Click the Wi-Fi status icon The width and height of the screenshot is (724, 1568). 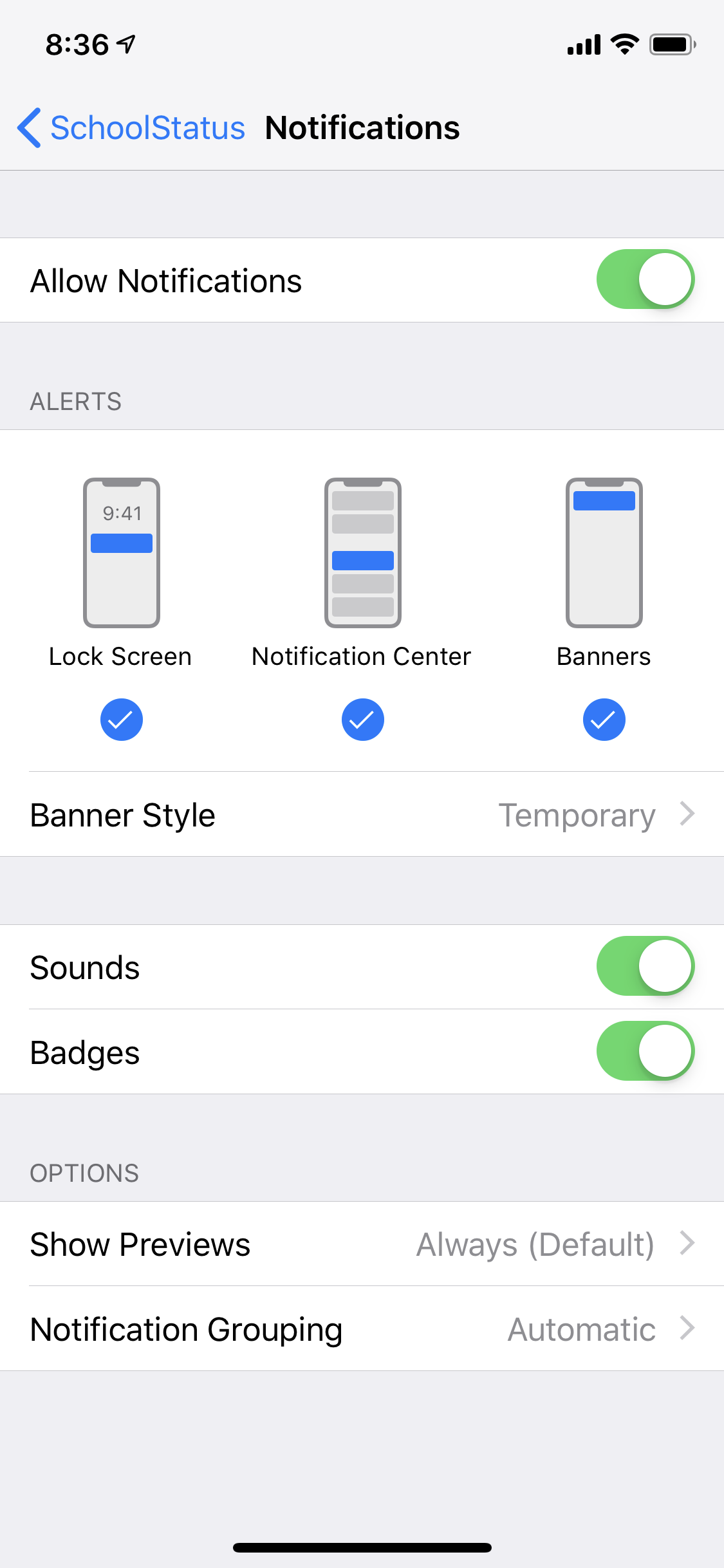[622, 43]
